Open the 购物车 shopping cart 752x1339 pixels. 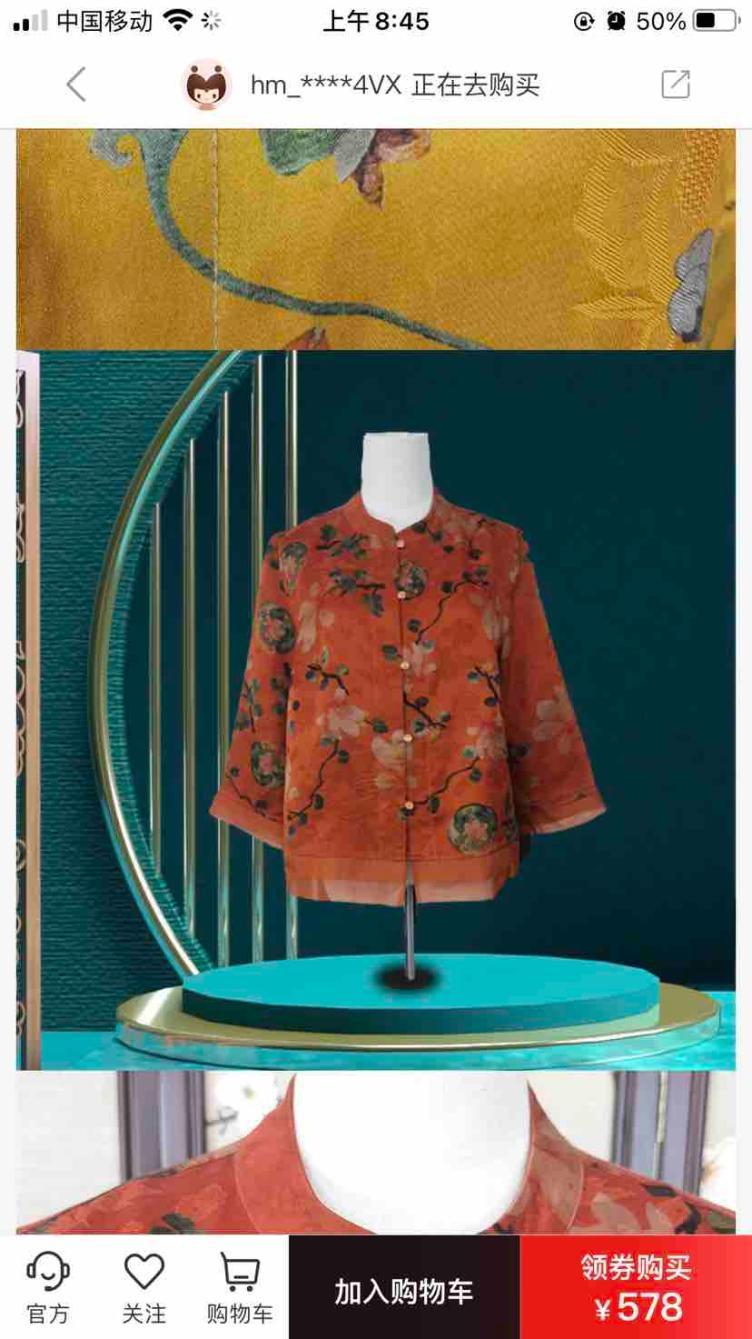tap(239, 1288)
